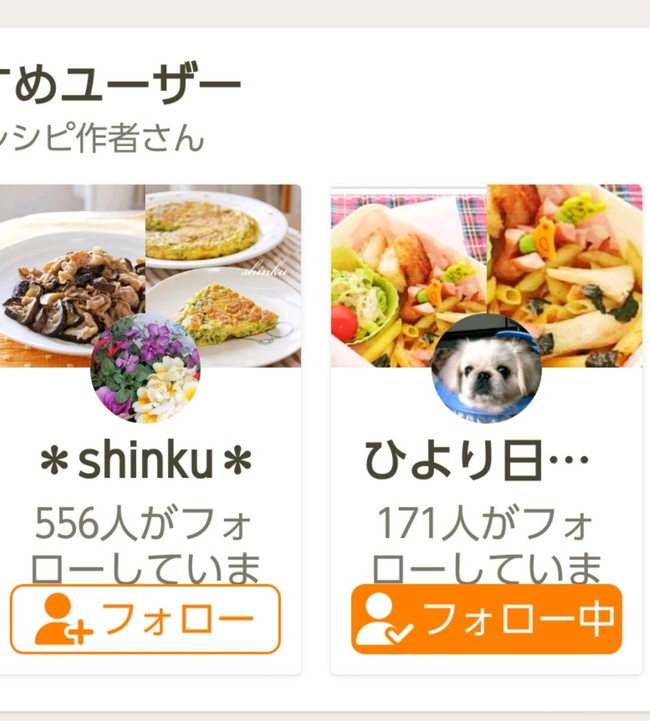The width and height of the screenshot is (650, 721).
Task: Unfollow the ひより日 user via フォロー中
Action: coord(486,619)
